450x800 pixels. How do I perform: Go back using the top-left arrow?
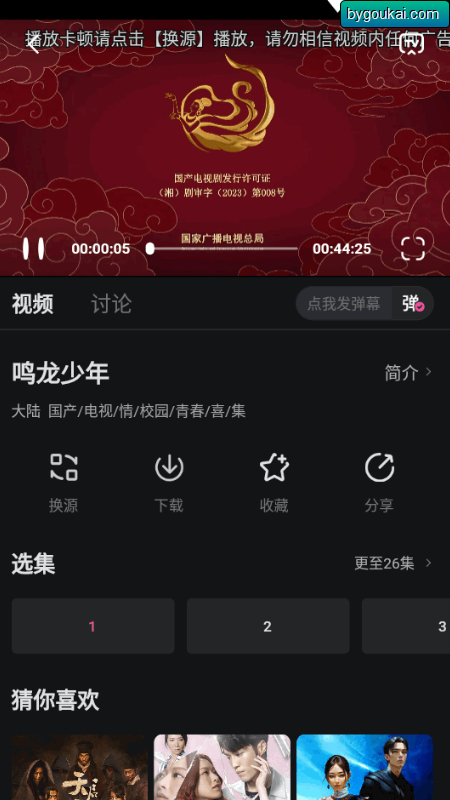34,44
